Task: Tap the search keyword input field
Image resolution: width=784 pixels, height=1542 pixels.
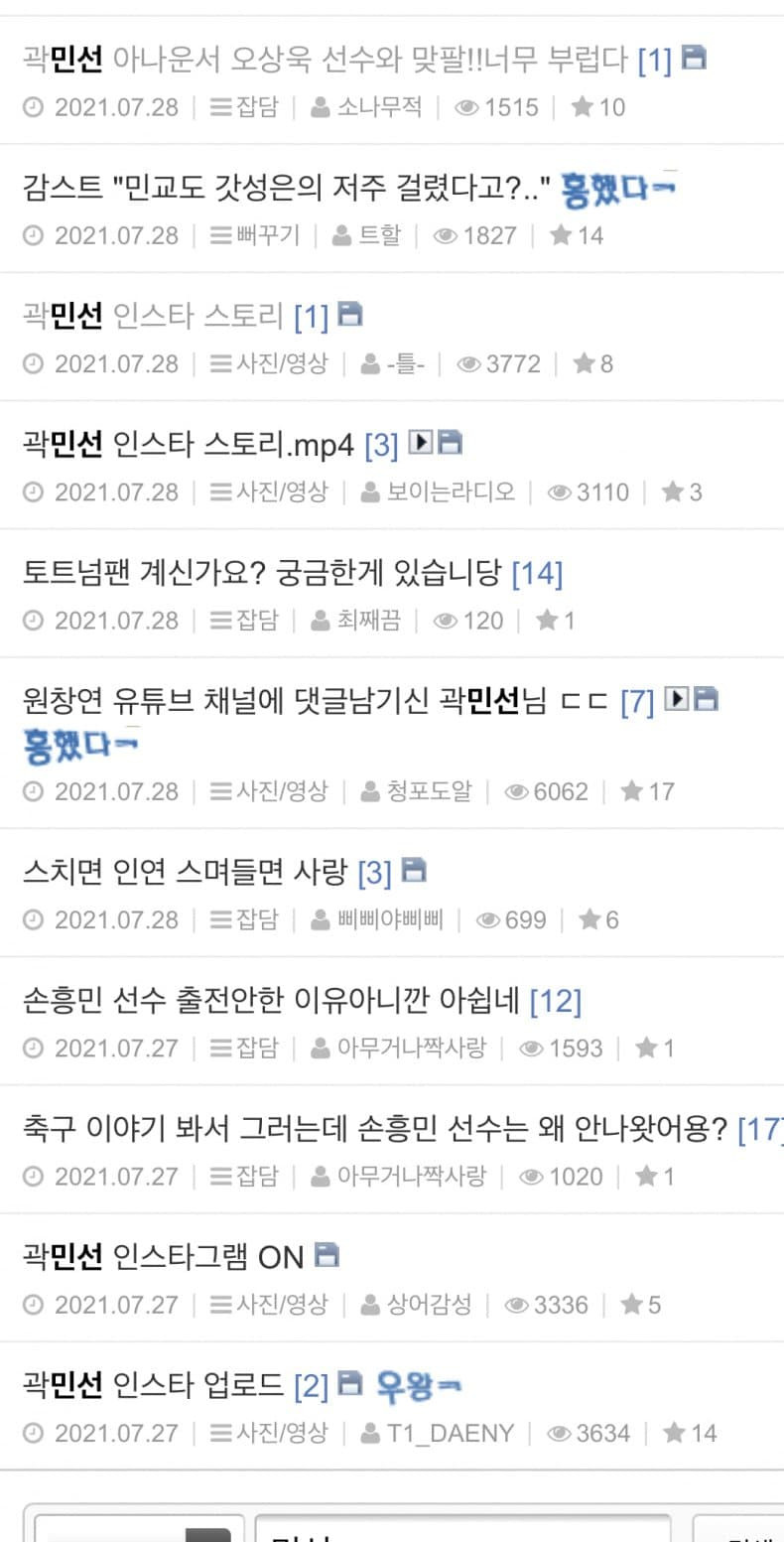Action: pos(461,1530)
